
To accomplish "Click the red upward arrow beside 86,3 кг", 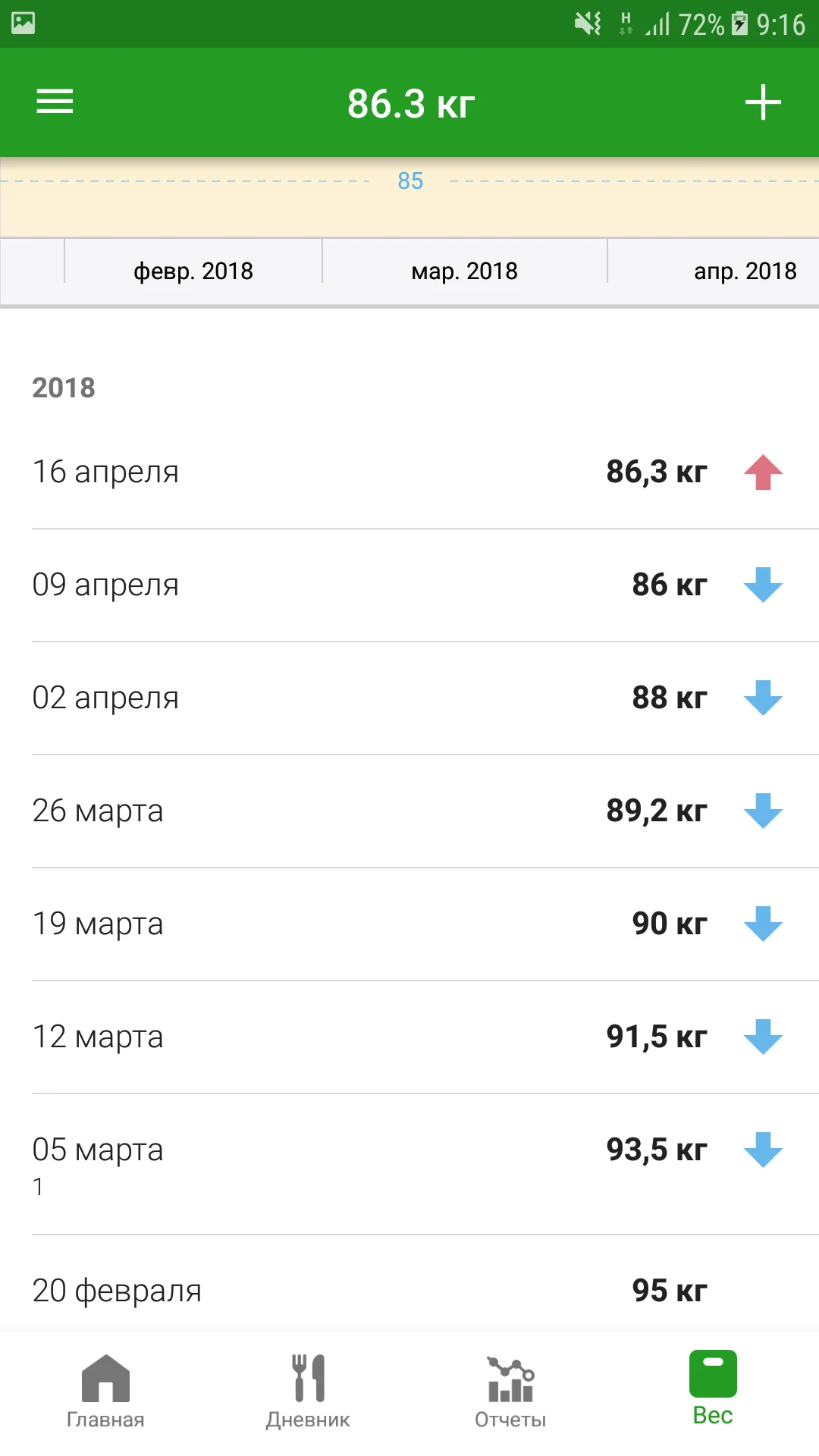I will point(763,471).
